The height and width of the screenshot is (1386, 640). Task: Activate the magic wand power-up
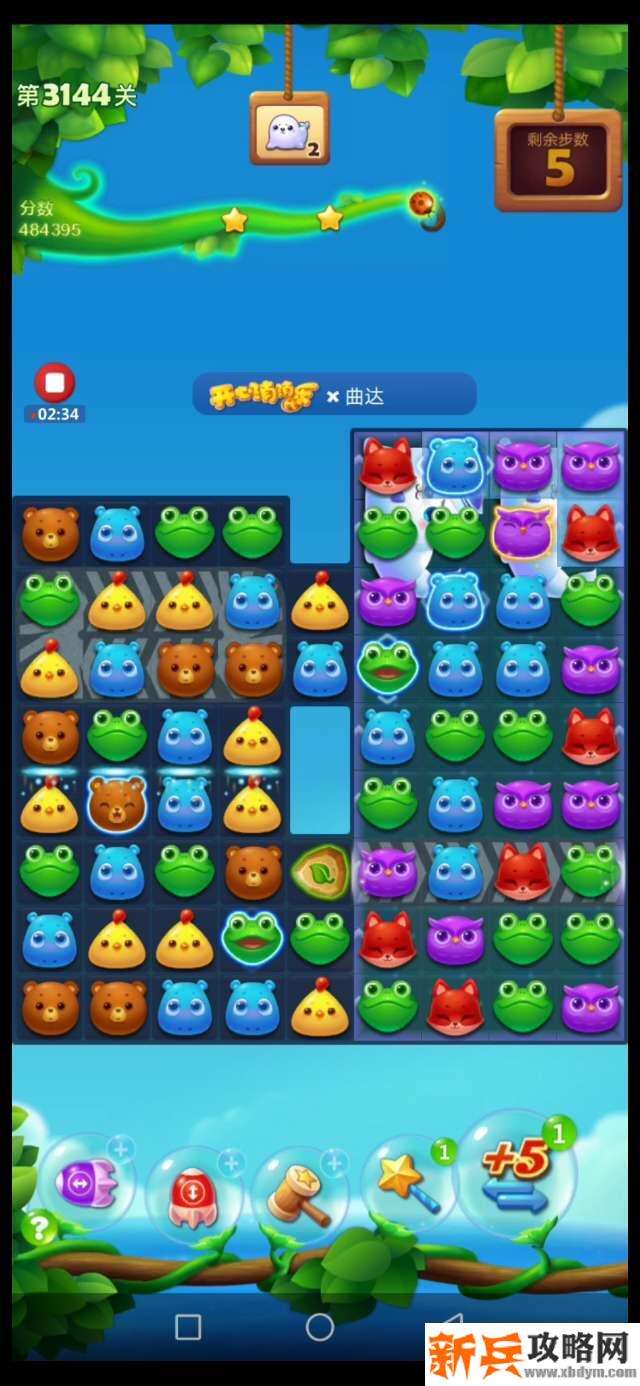(405, 1186)
